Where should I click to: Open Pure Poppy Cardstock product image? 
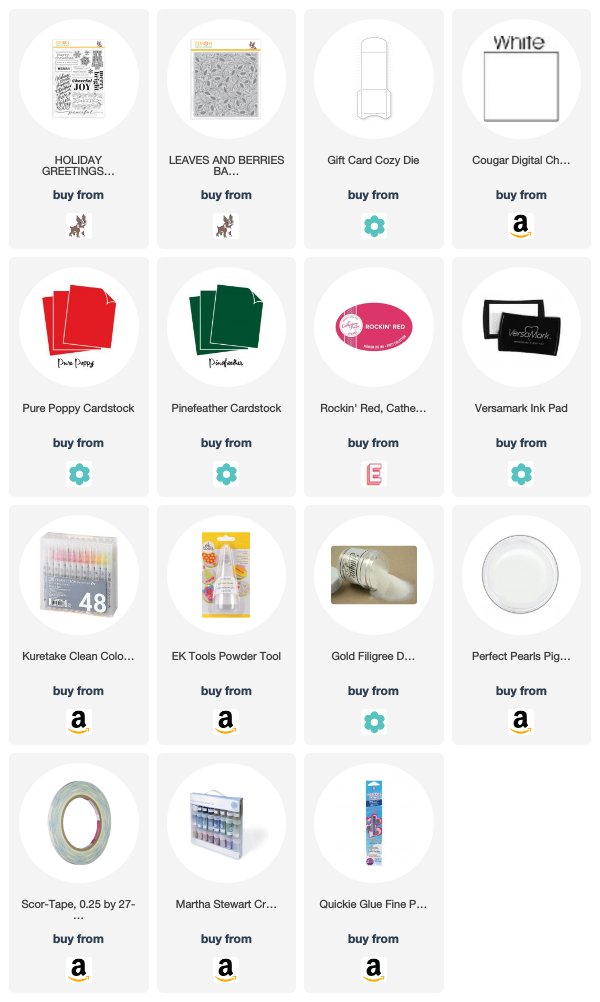[79, 327]
